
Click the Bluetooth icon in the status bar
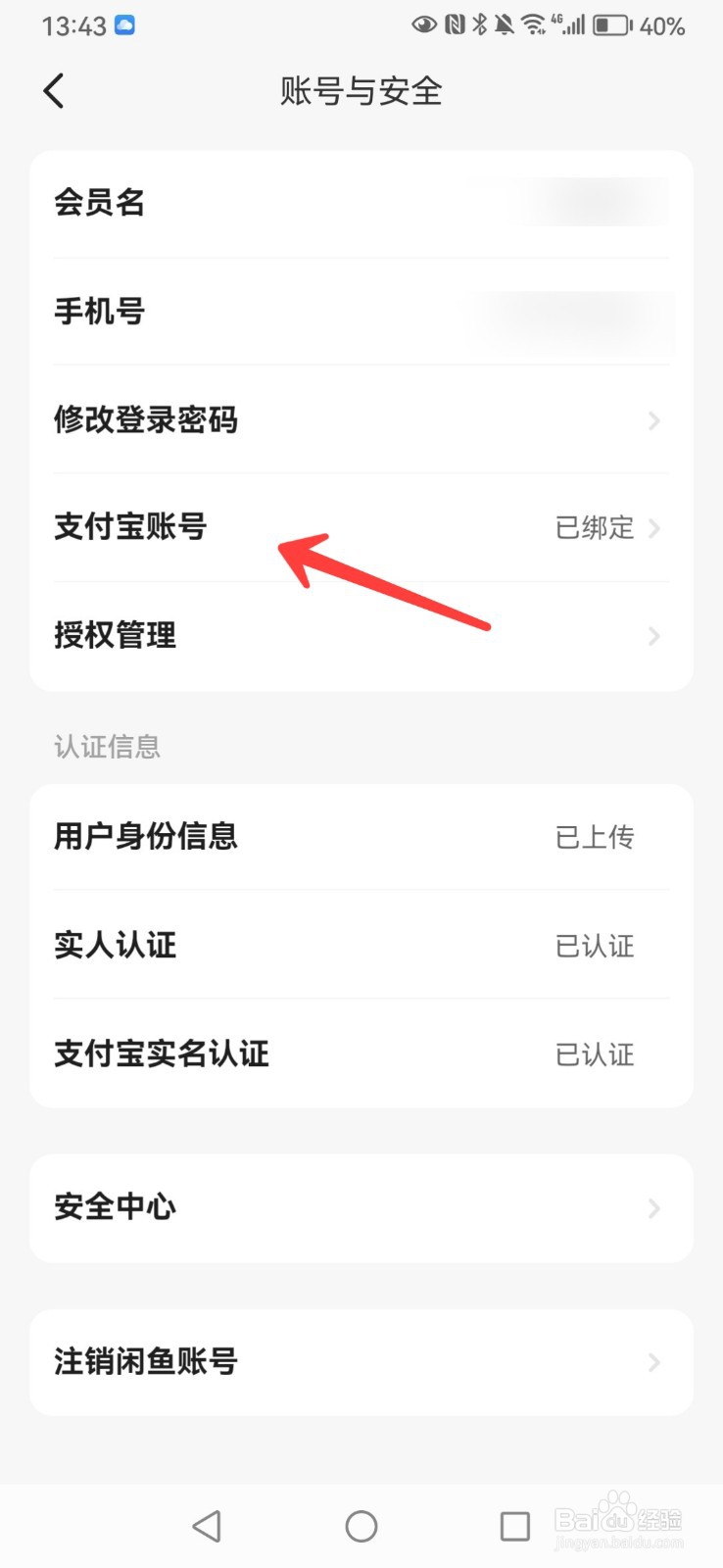click(x=479, y=24)
